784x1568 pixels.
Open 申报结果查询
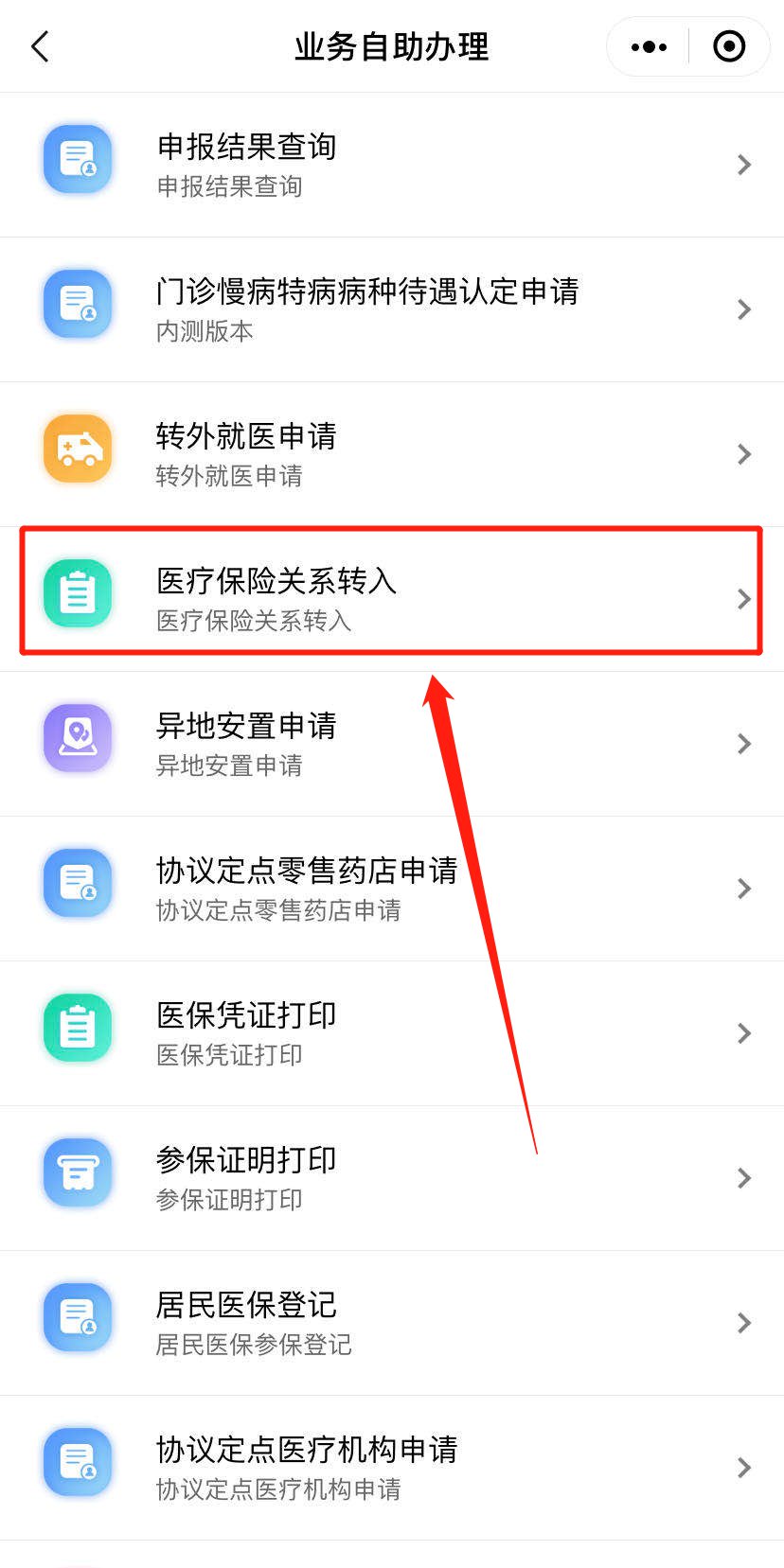point(392,165)
